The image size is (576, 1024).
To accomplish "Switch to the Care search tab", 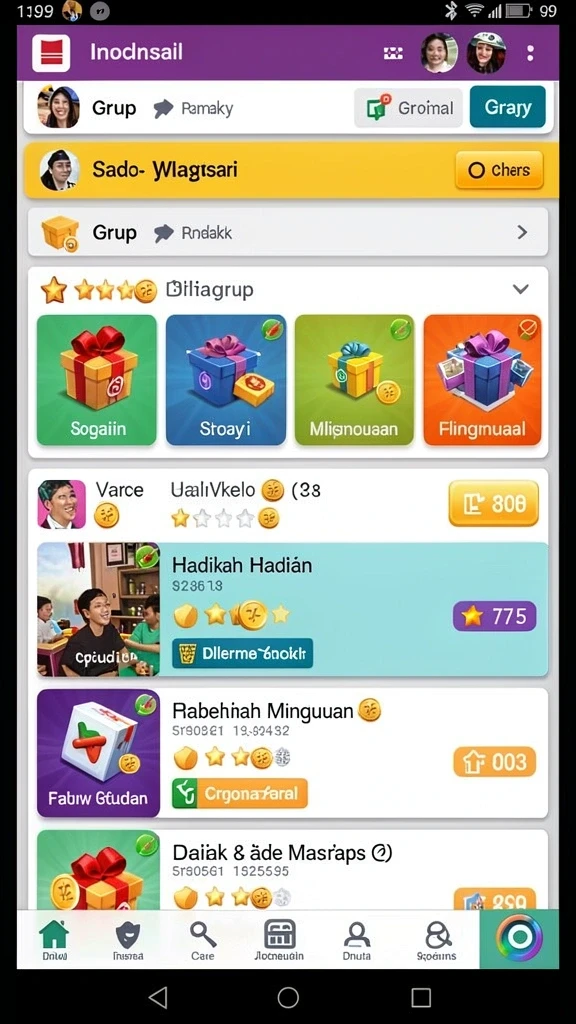I will click(x=203, y=940).
